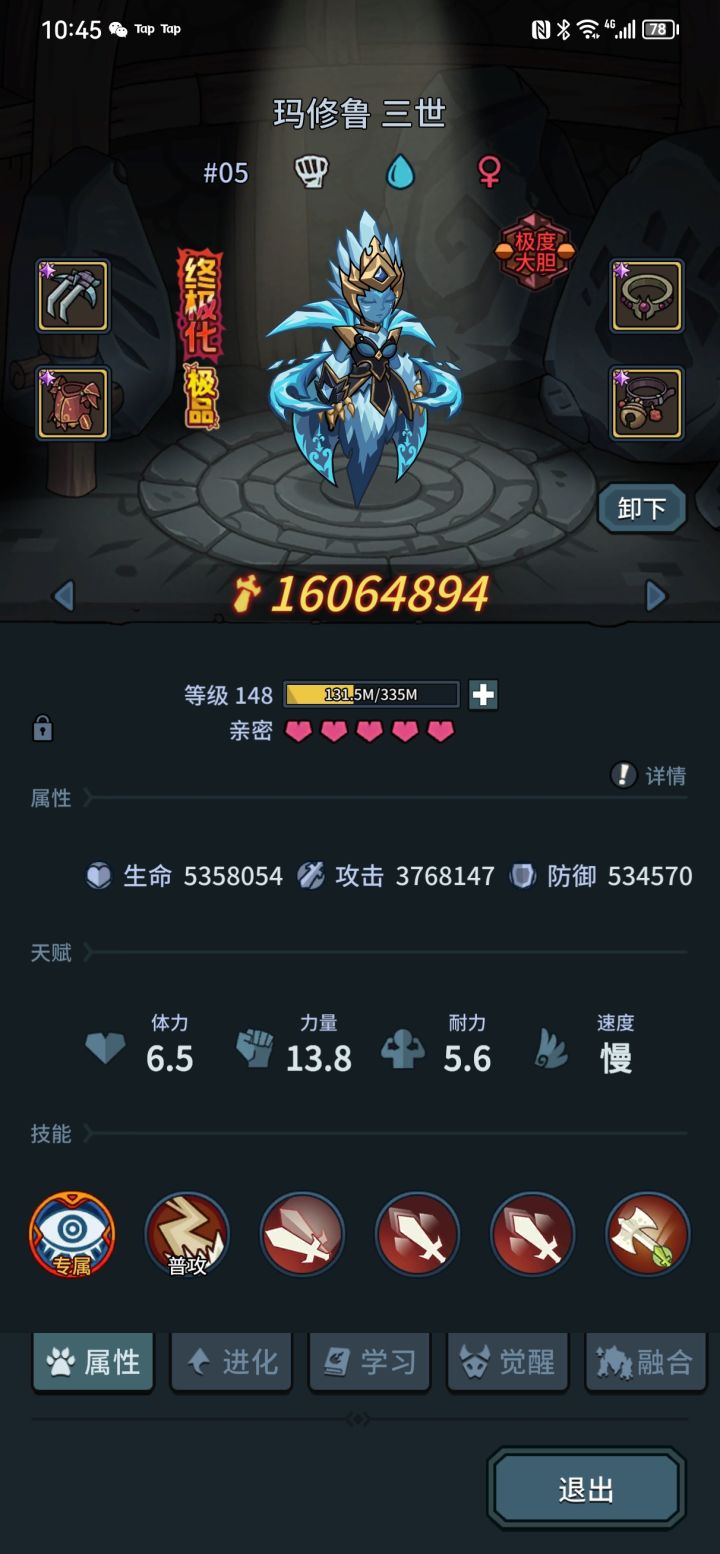The width and height of the screenshot is (720, 1554).
Task: Open the 普攻 basic attack skill
Action: [x=188, y=1235]
